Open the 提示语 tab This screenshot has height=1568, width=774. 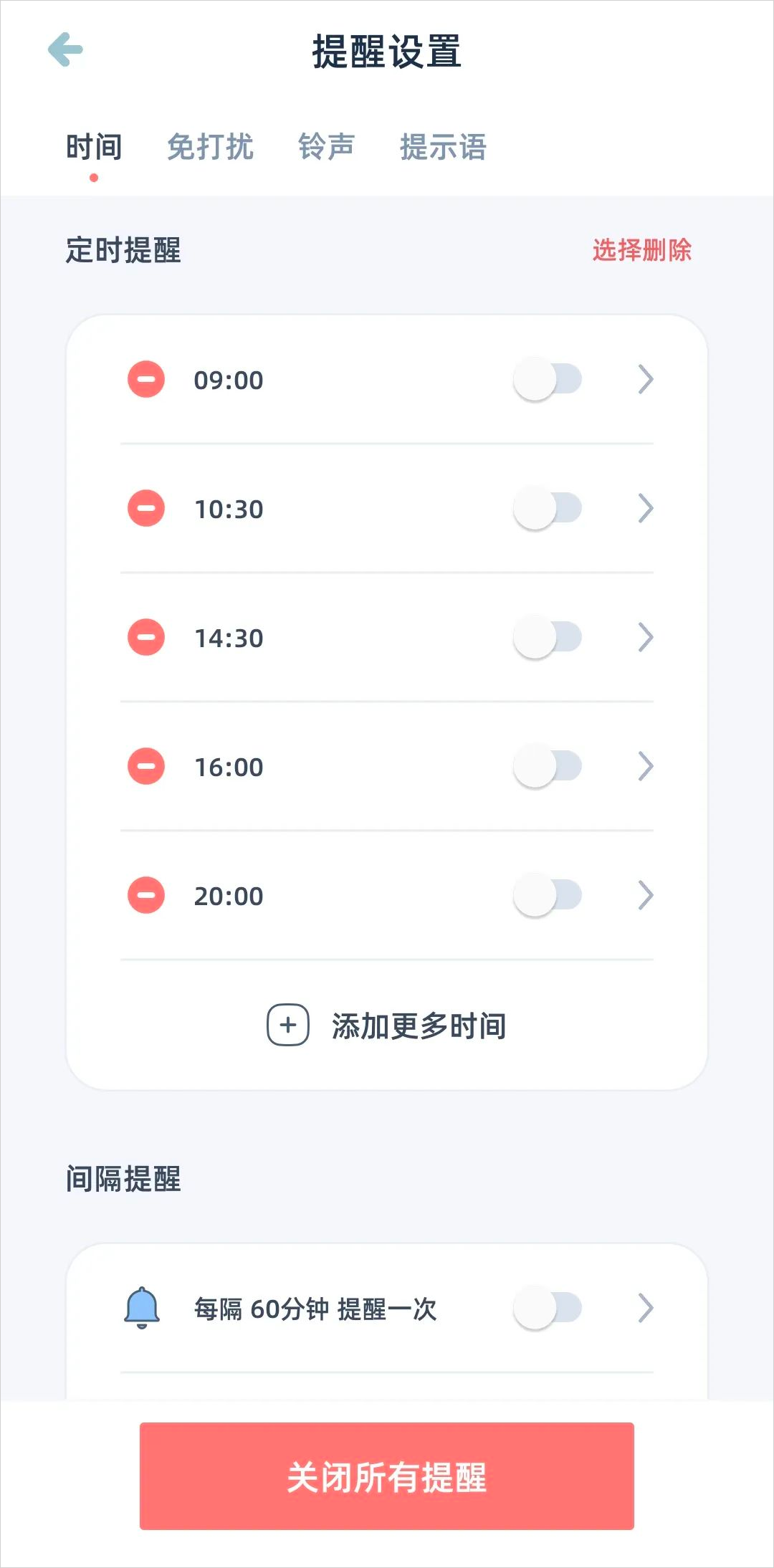coord(443,148)
